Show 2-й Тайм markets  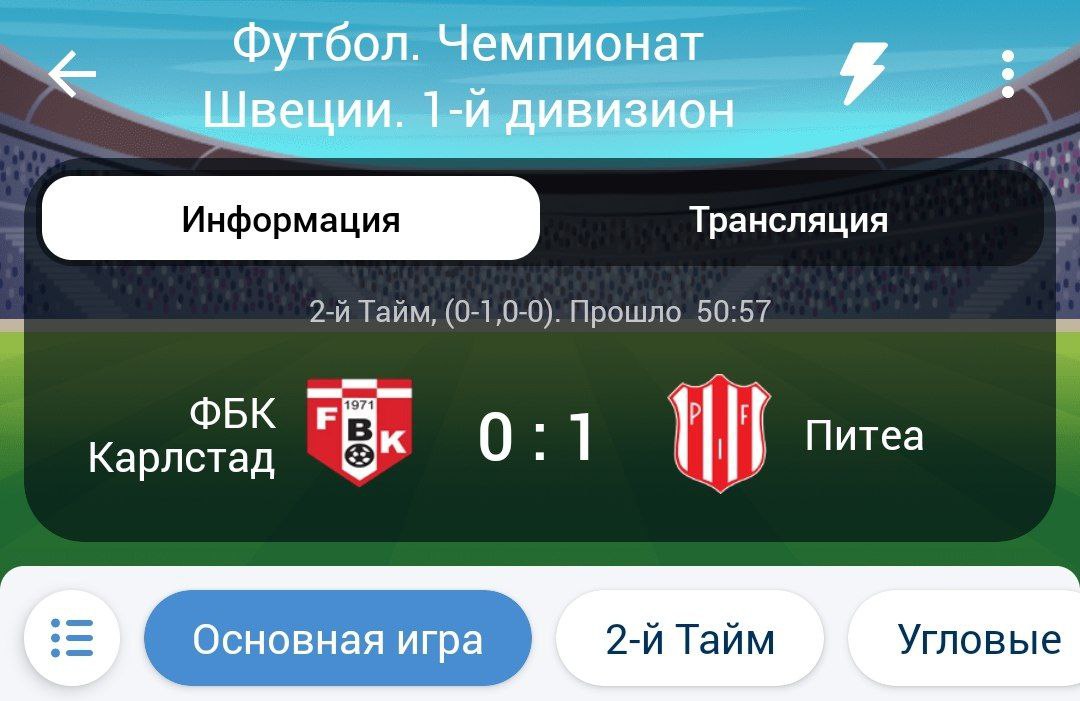690,638
